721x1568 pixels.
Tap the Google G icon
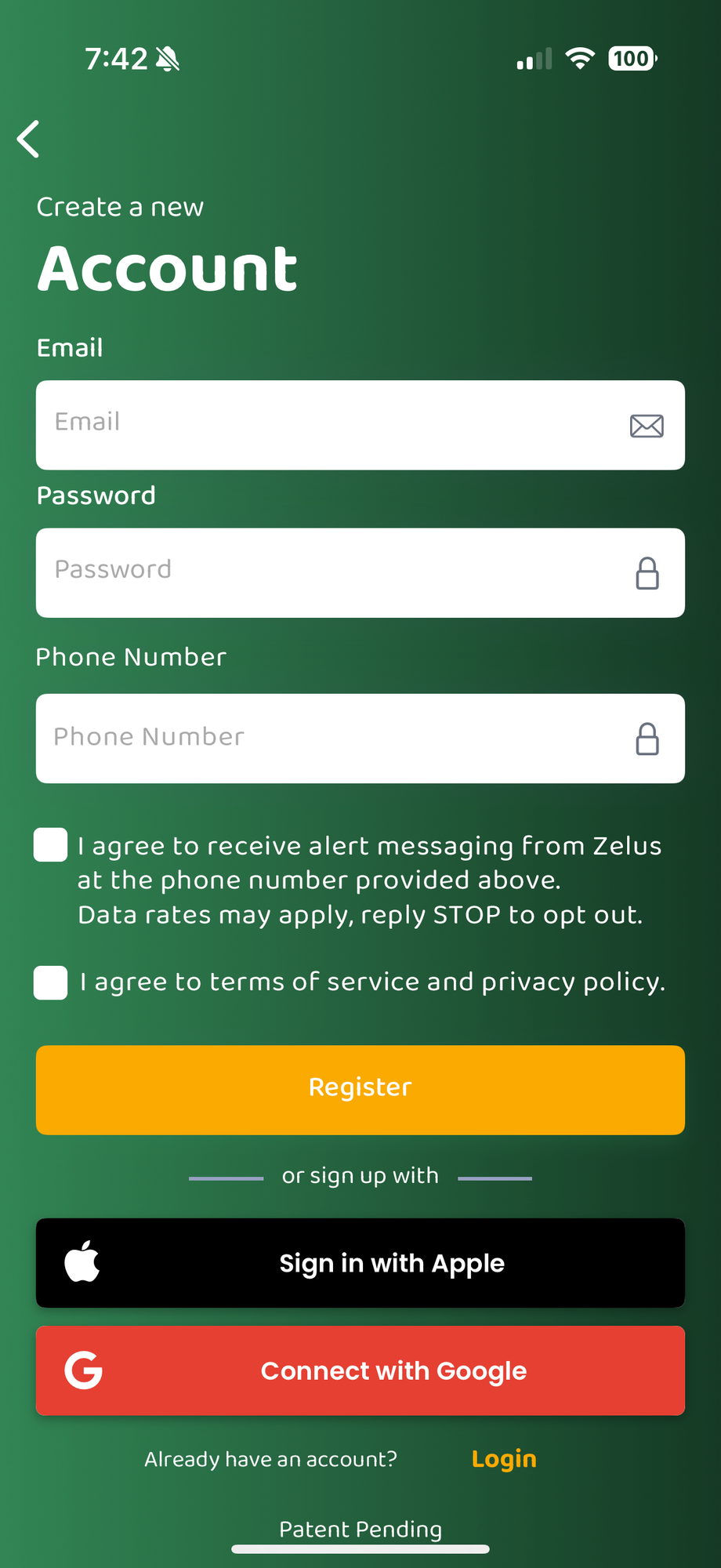click(85, 1370)
